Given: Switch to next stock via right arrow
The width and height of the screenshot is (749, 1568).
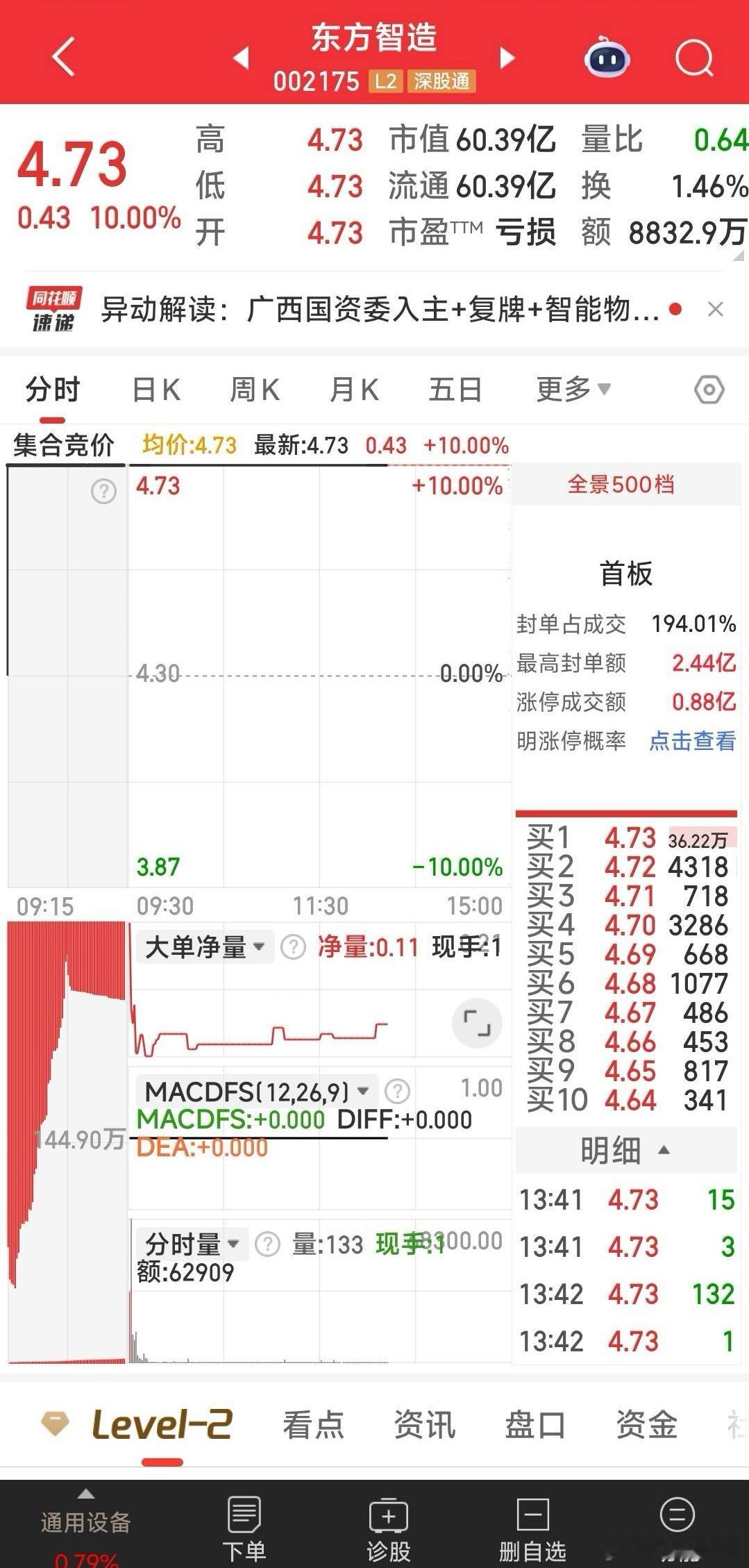Looking at the screenshot, I should tap(507, 58).
